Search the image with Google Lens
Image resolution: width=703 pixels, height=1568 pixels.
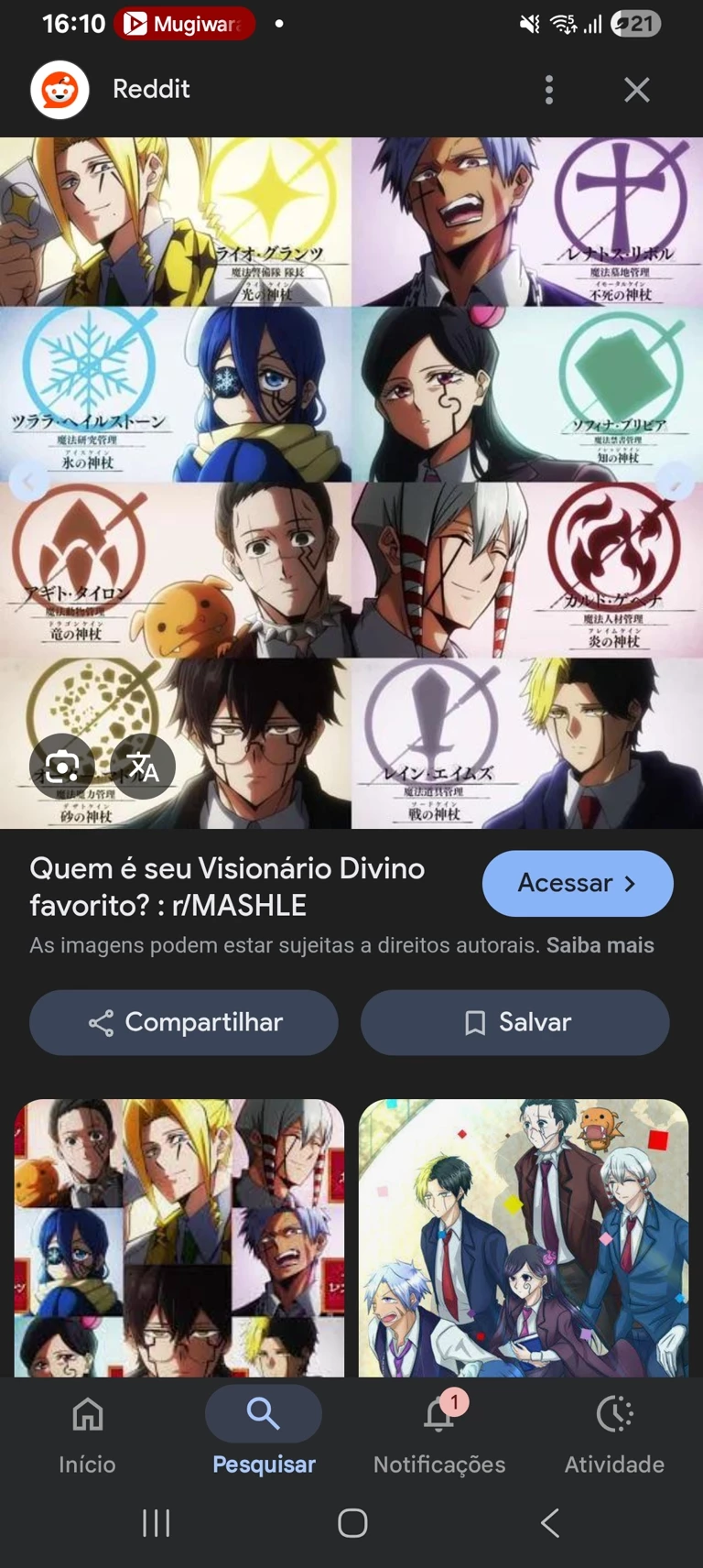click(x=61, y=766)
